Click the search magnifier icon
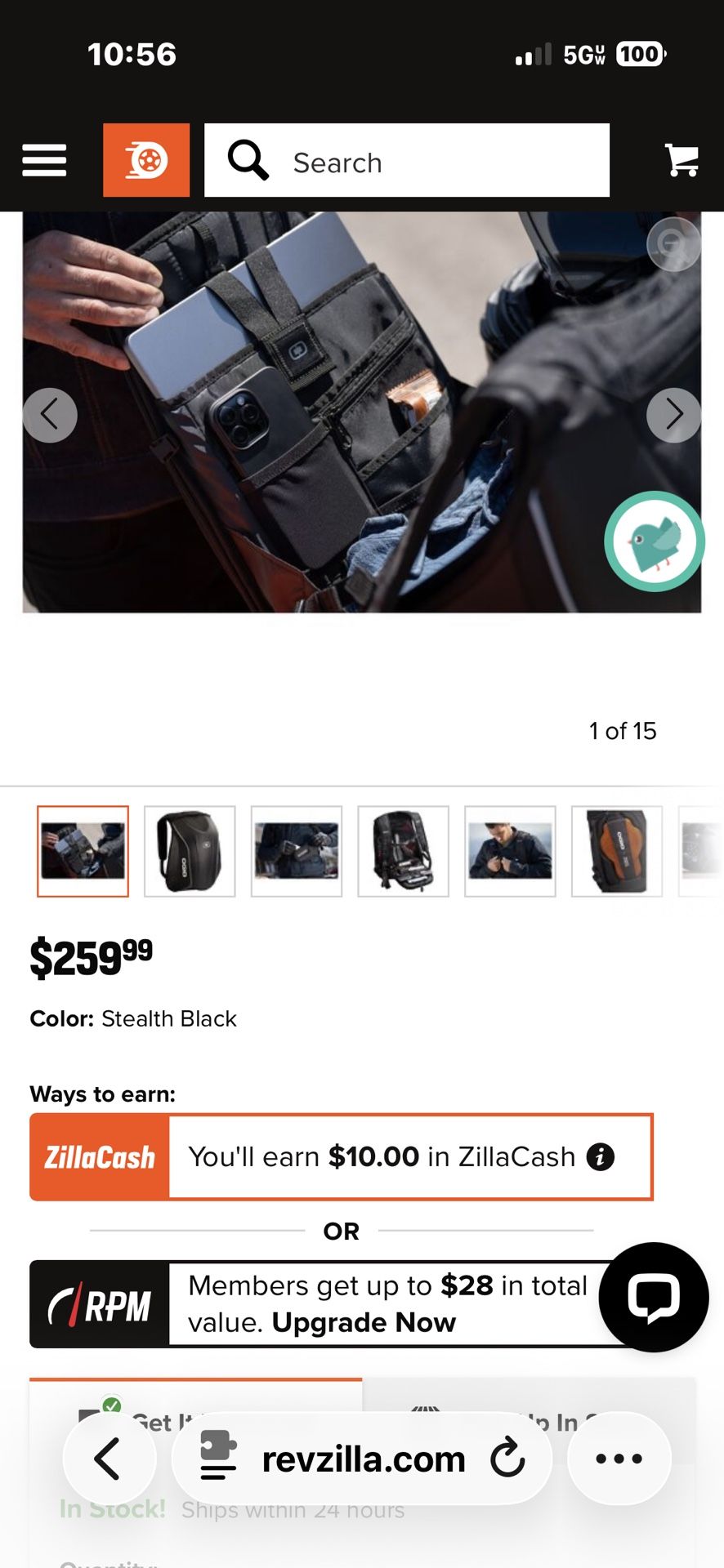 coord(248,160)
